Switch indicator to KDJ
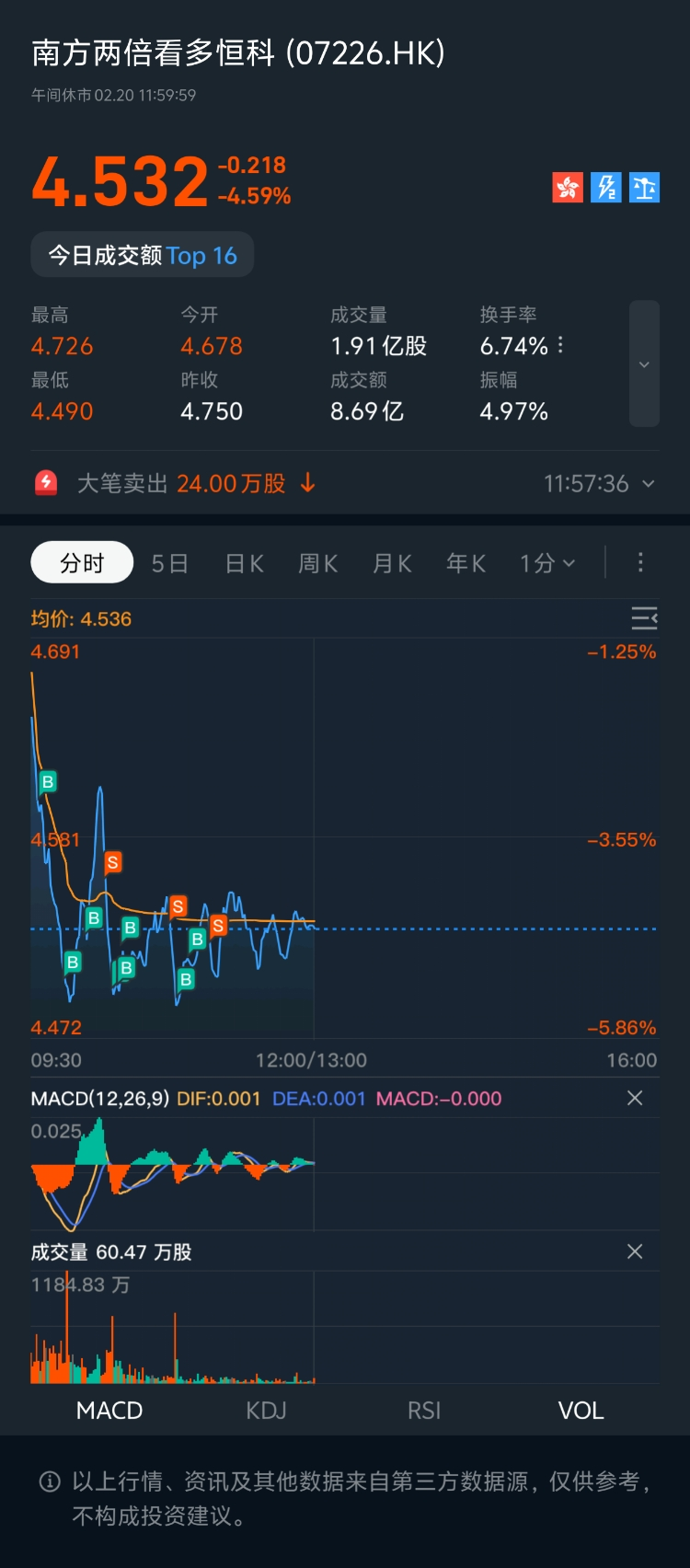 coord(267,1411)
